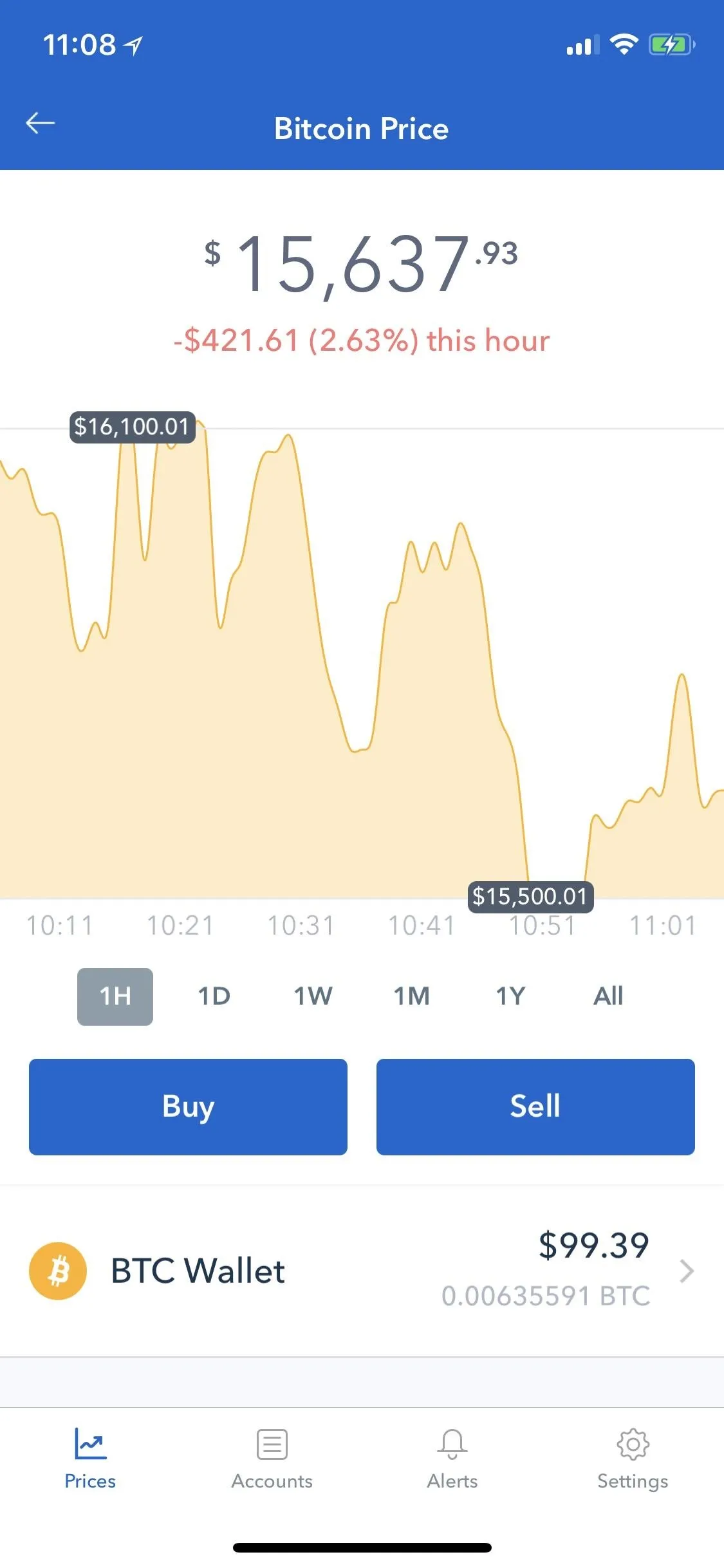The image size is (724, 1568).
Task: Switch chart to 1D range
Action: (214, 996)
